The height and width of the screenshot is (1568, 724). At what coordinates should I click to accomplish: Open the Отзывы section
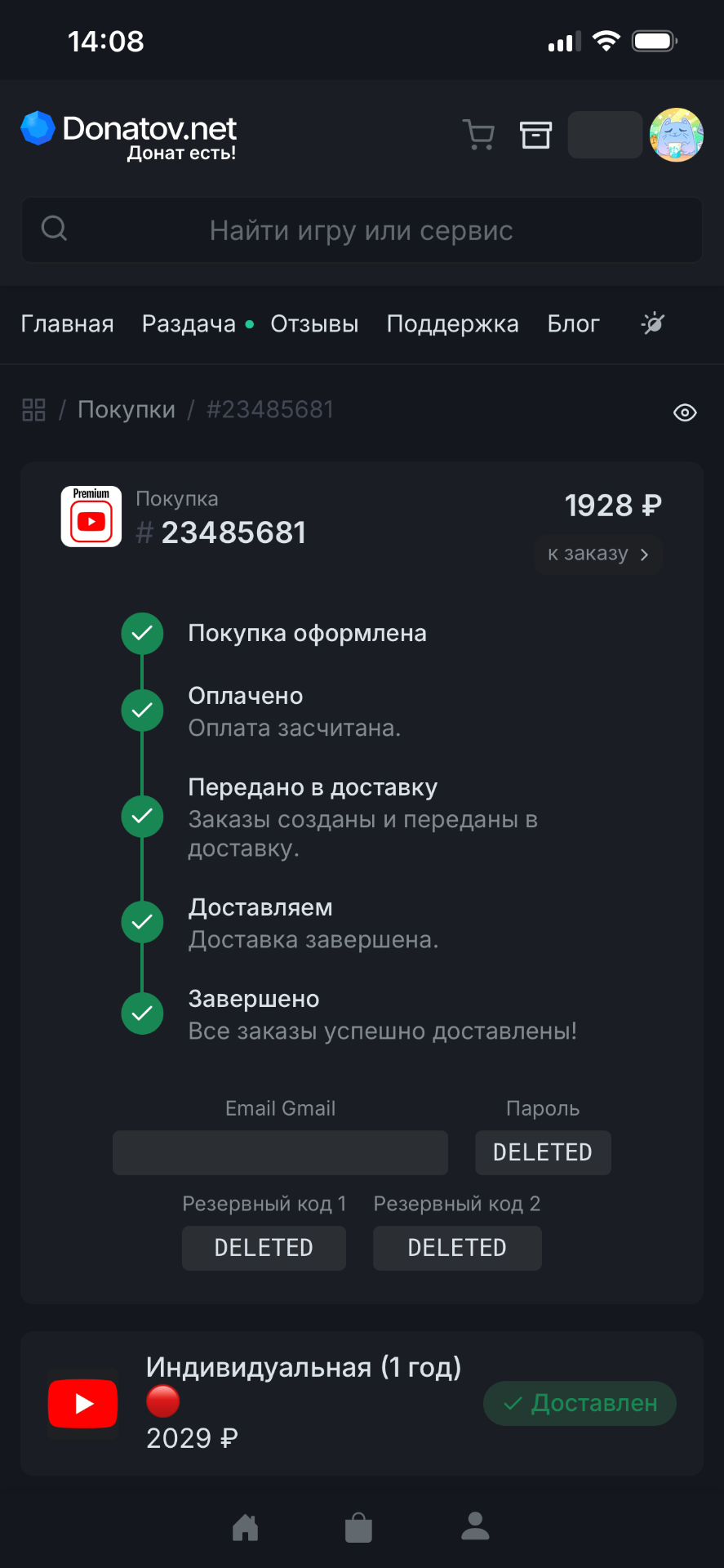(x=314, y=324)
